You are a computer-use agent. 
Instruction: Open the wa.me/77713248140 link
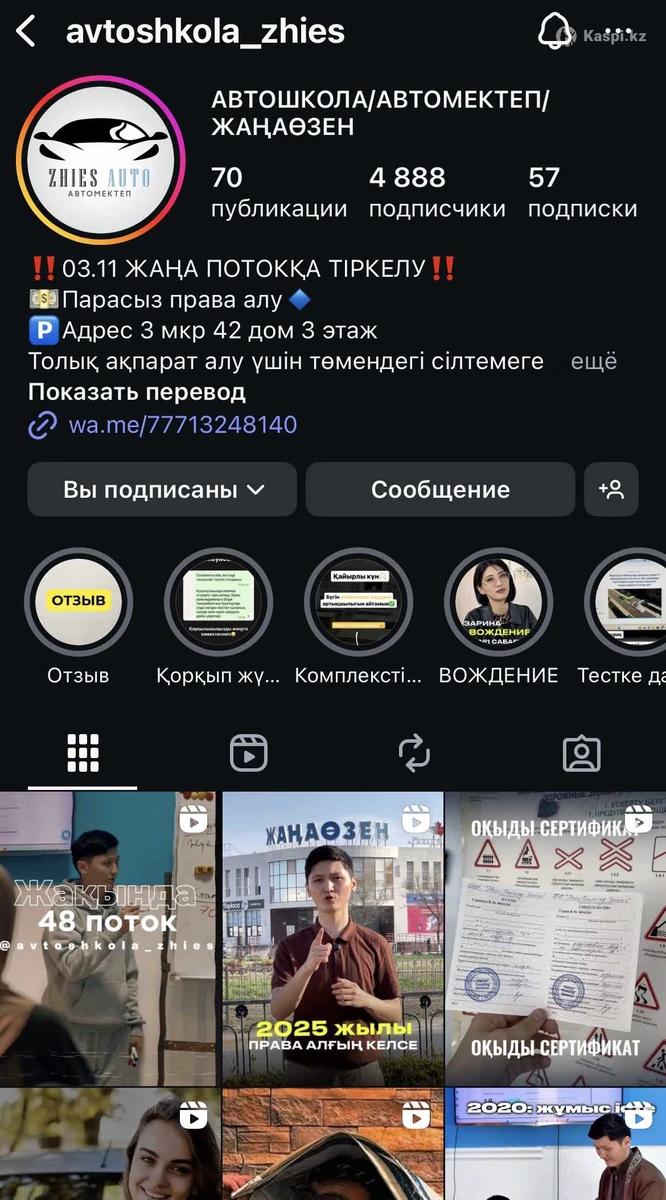182,425
